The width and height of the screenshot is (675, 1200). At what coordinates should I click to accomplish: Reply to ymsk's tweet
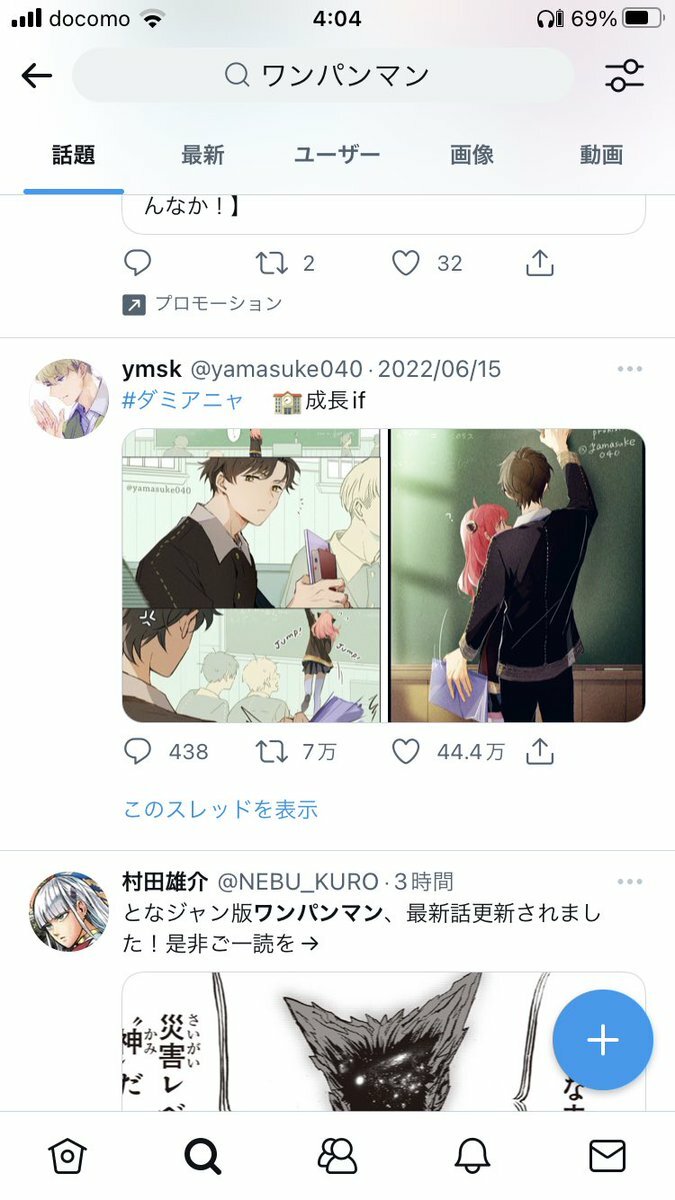[138, 751]
